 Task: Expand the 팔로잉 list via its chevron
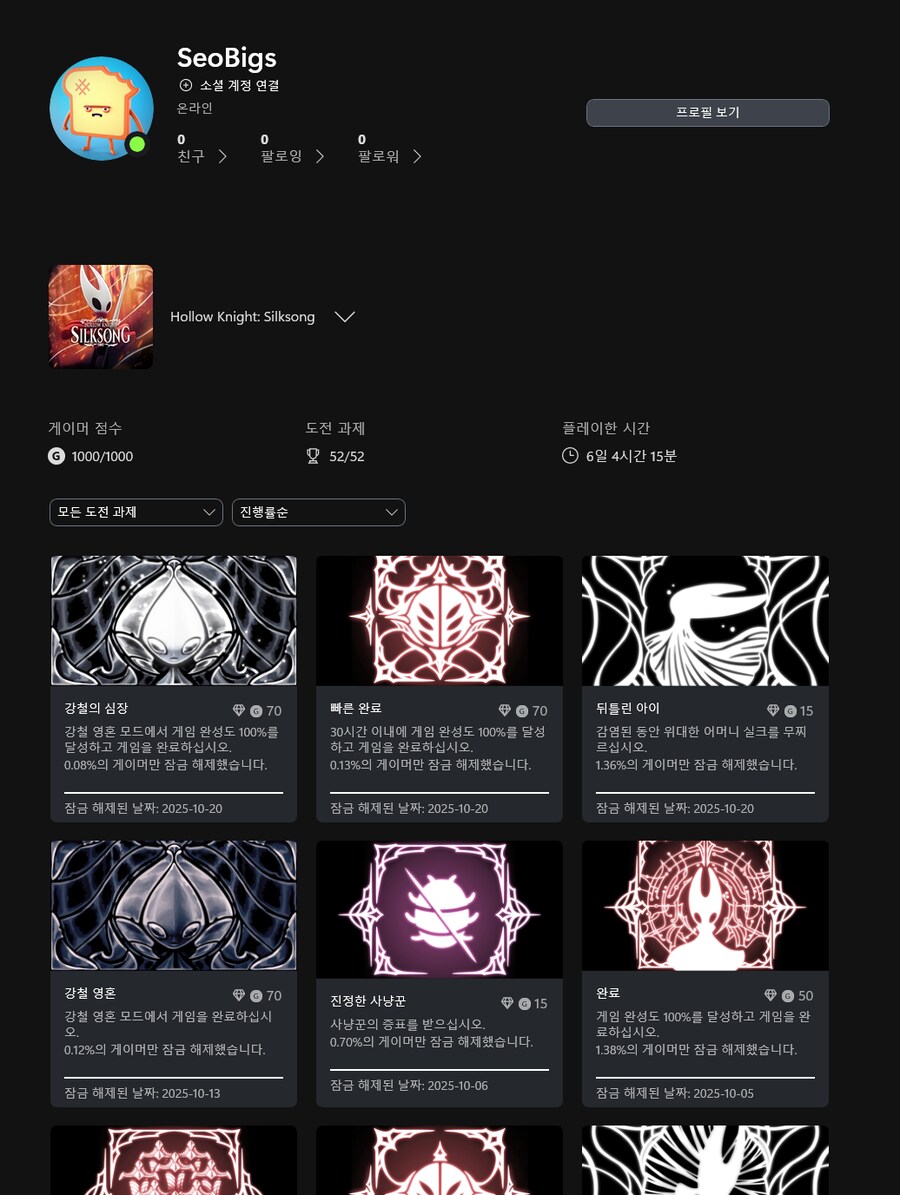point(320,156)
